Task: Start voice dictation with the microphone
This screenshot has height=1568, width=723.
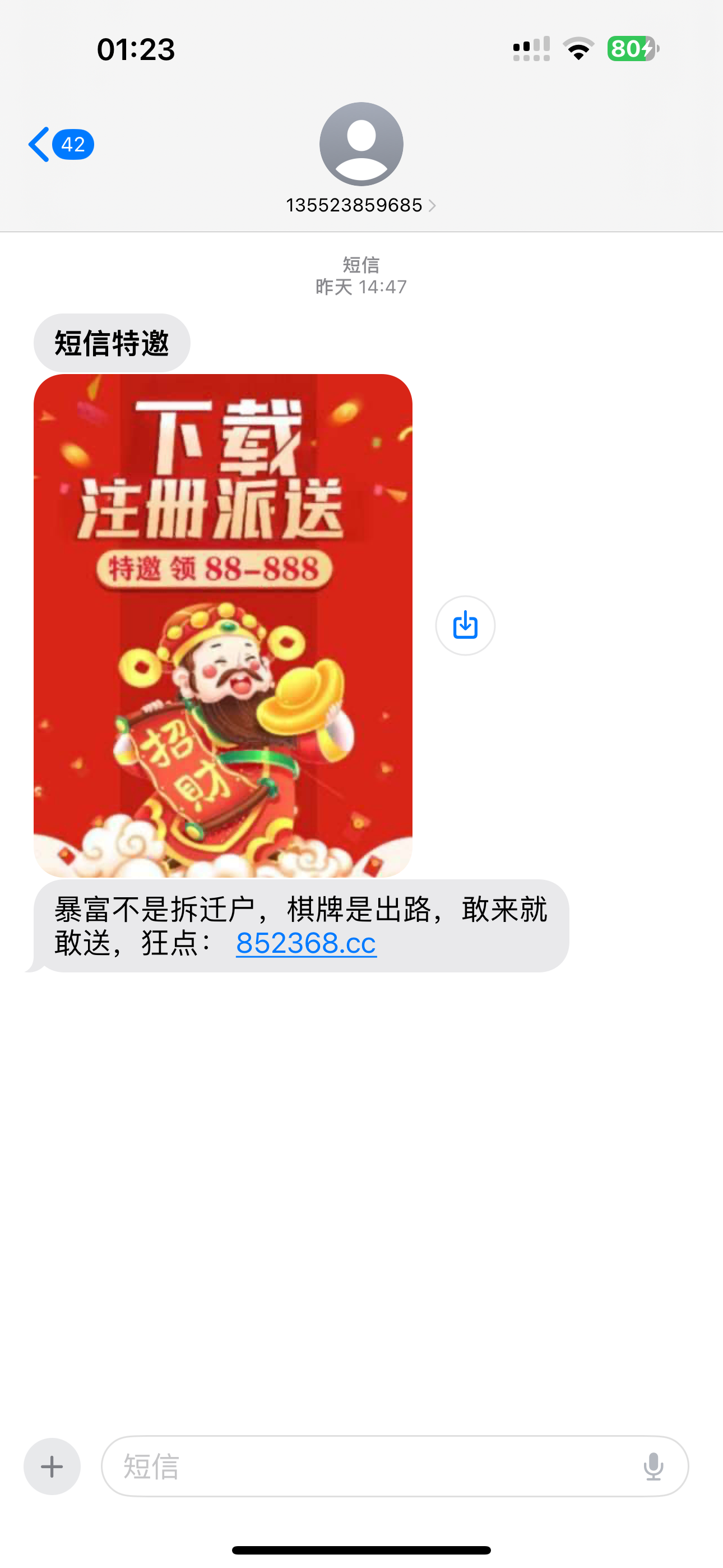Action: point(653,1466)
